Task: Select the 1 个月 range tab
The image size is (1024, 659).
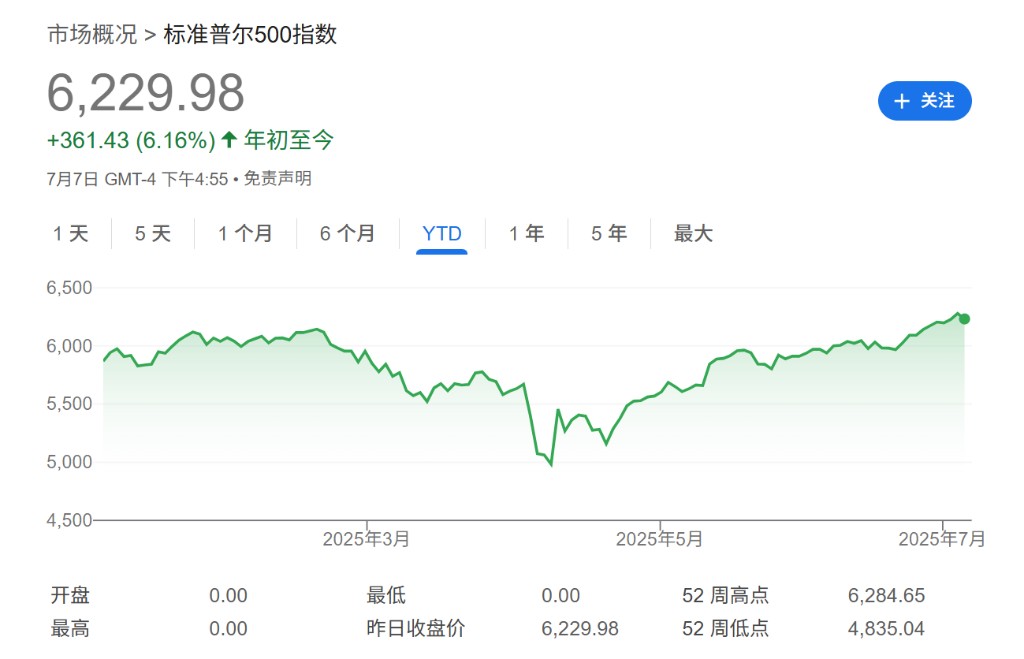Action: [x=245, y=234]
